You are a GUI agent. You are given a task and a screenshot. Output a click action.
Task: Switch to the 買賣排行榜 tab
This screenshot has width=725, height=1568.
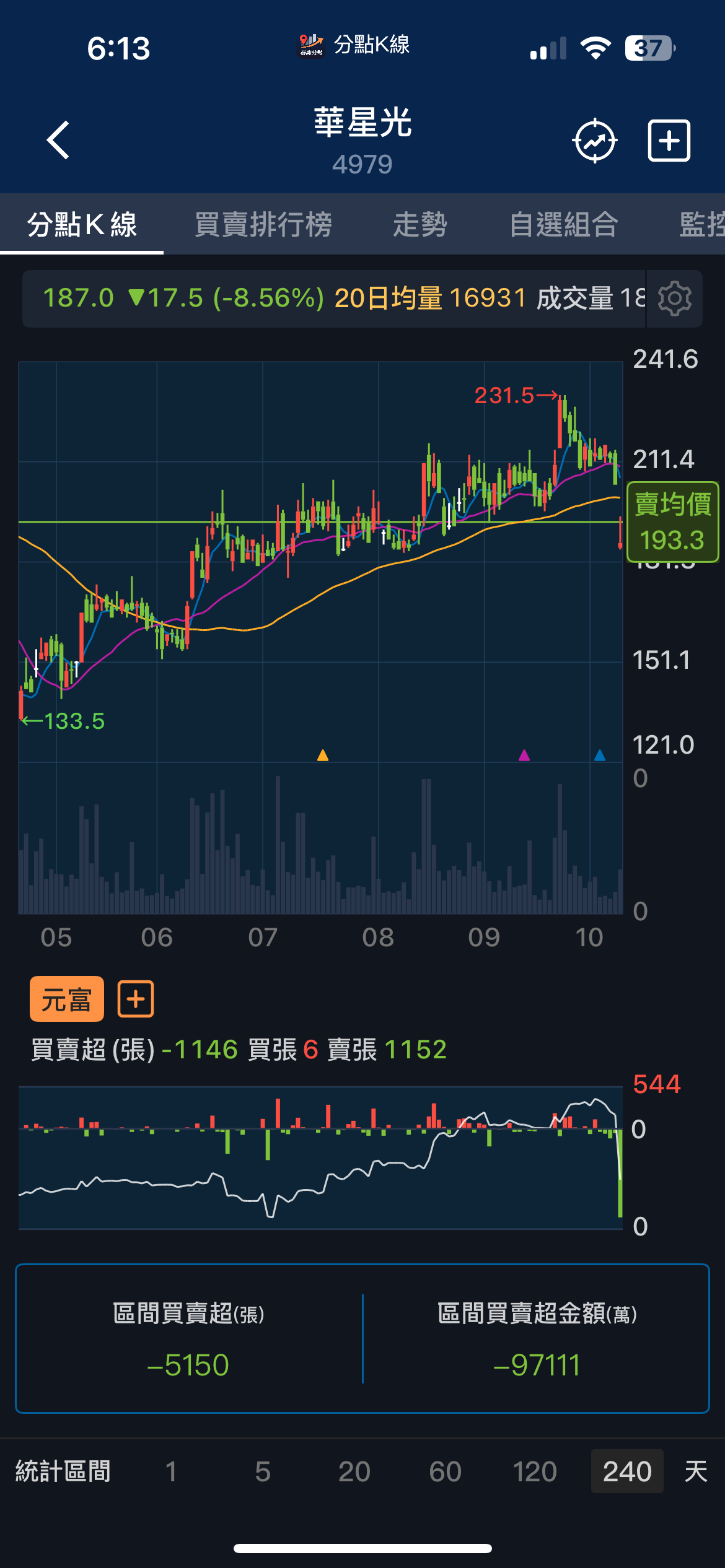click(263, 224)
